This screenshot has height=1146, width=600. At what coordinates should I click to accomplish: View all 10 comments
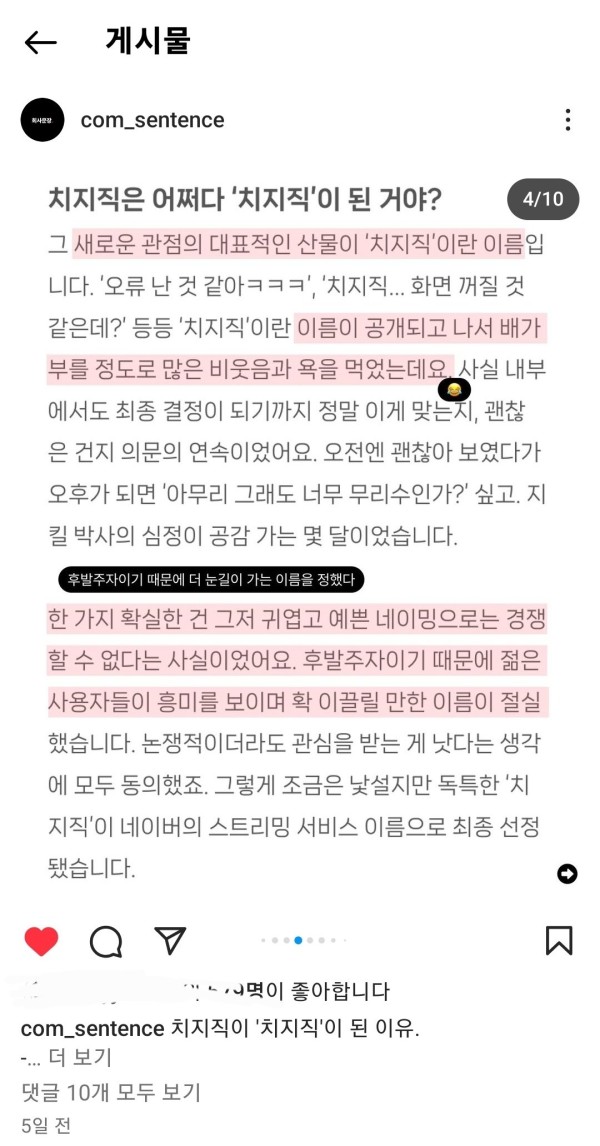click(111, 1091)
